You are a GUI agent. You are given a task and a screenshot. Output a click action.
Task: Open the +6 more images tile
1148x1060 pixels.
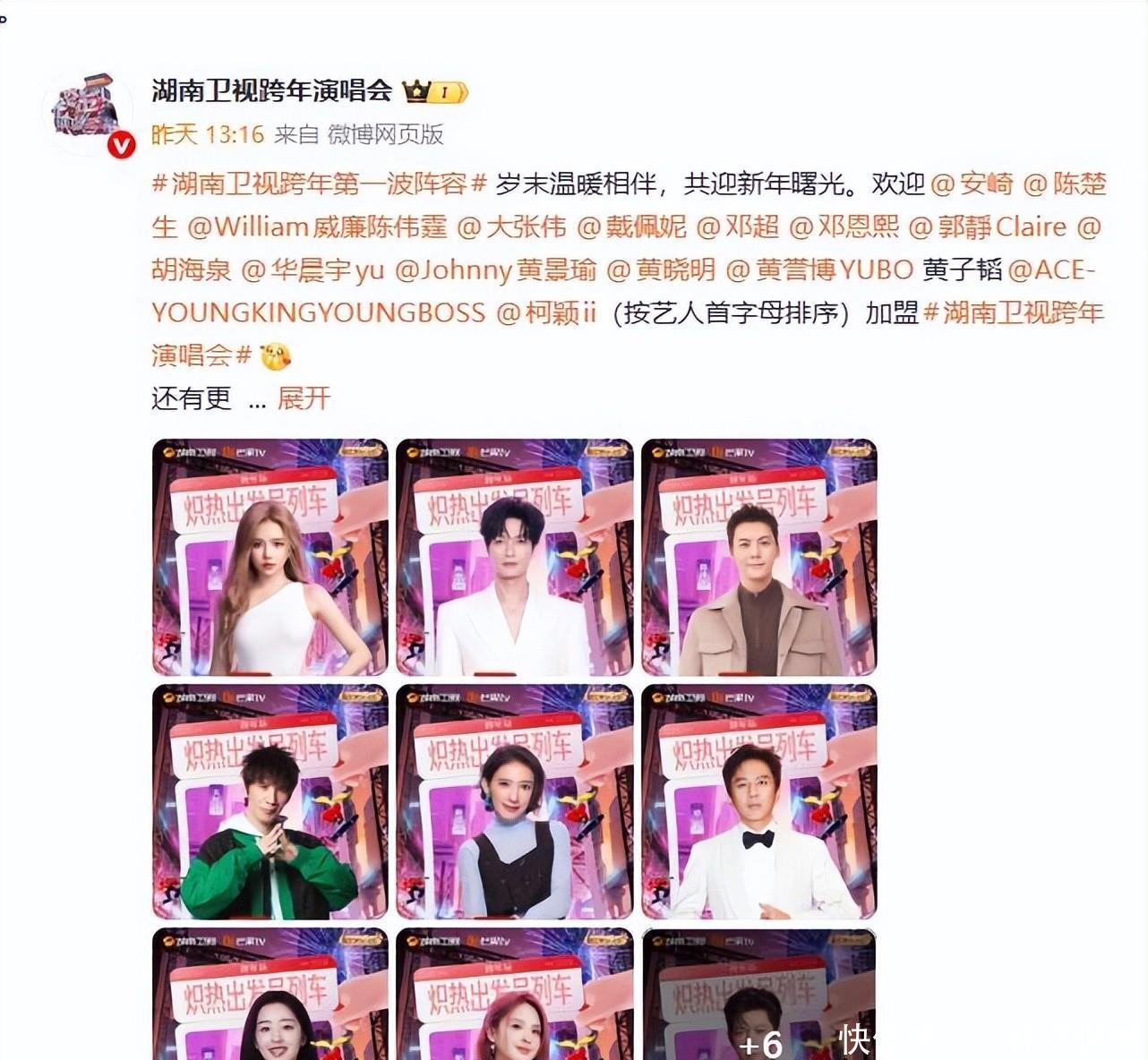coord(759,994)
